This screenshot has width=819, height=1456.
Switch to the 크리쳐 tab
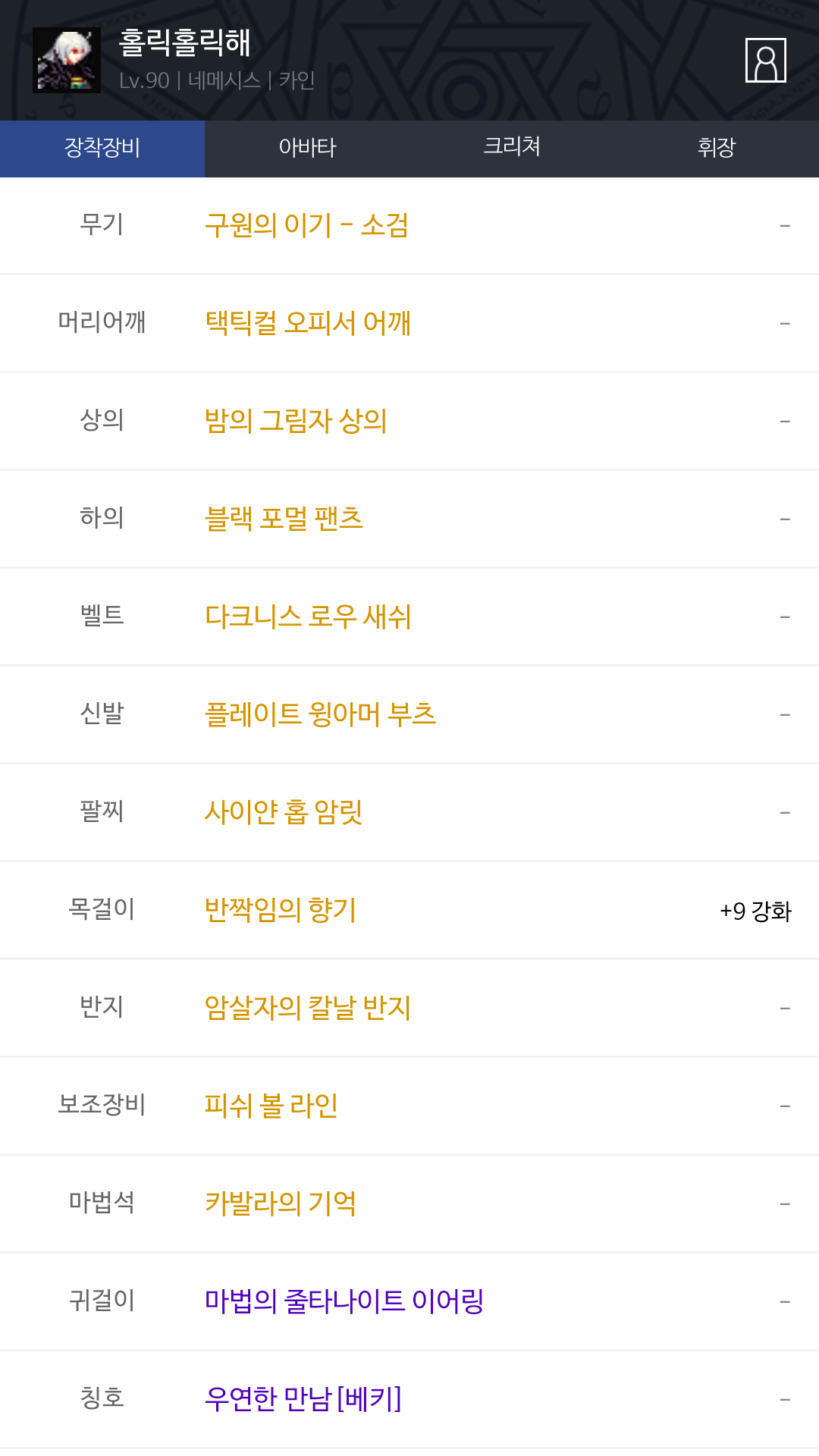point(512,148)
